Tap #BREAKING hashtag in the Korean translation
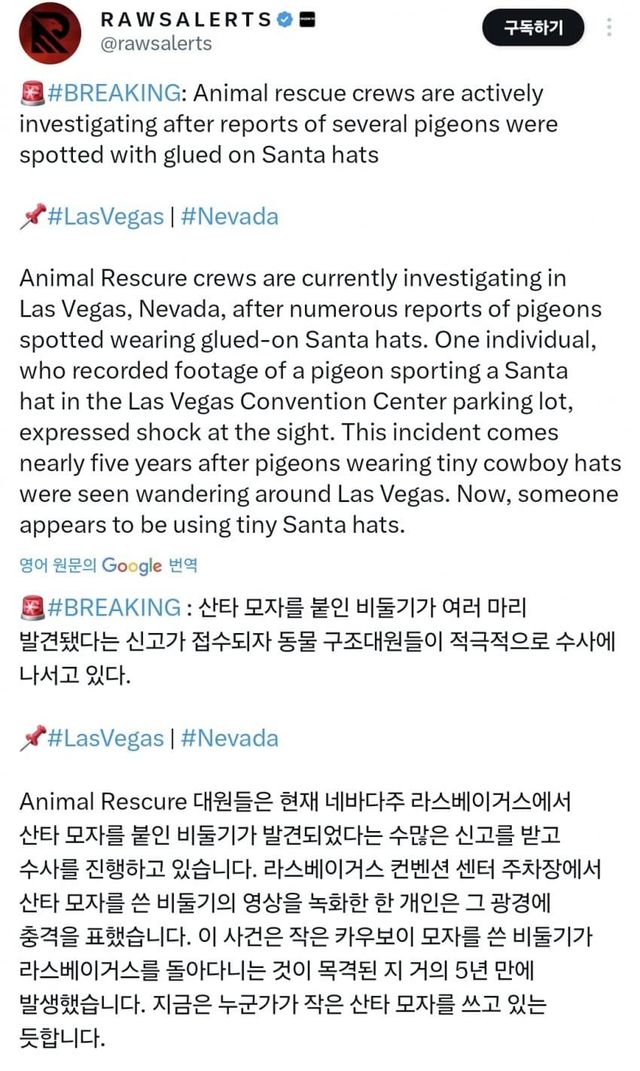The image size is (640, 1071). (114, 607)
